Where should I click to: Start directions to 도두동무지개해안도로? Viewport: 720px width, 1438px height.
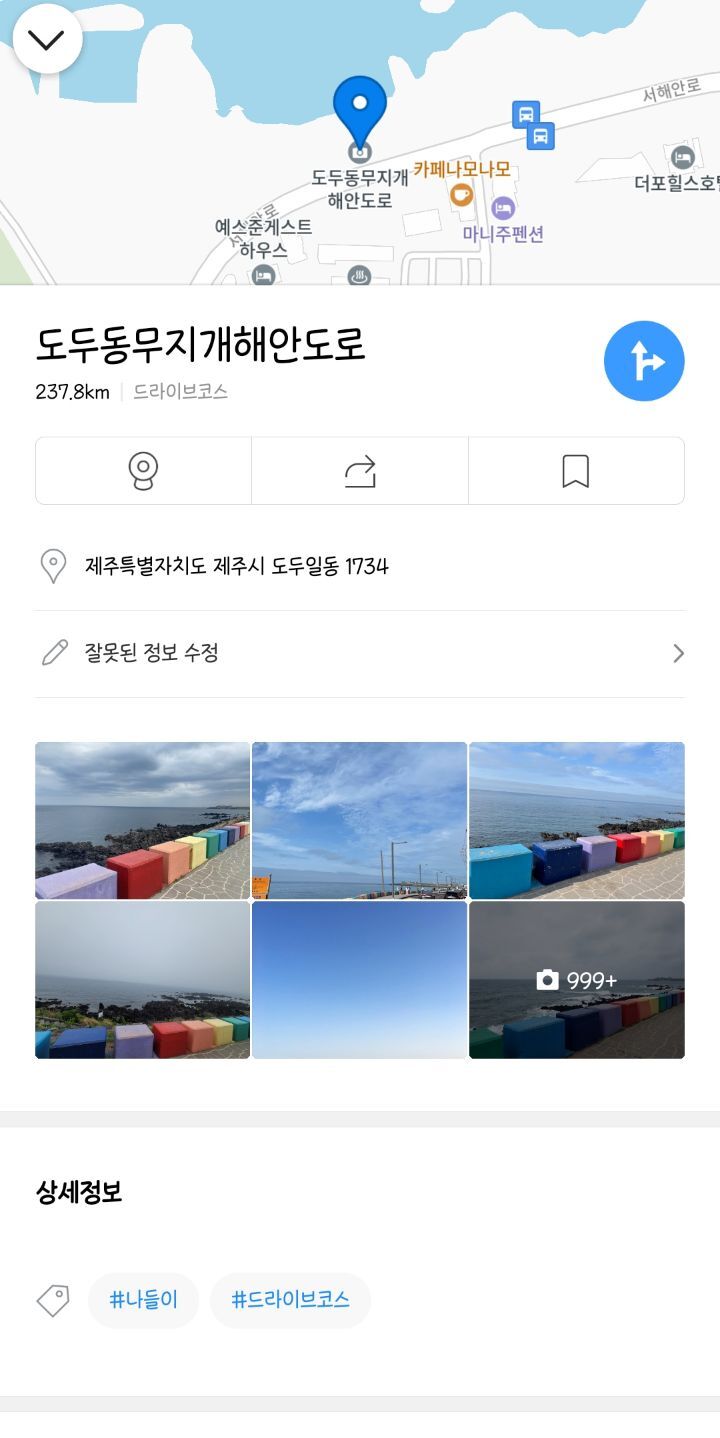(644, 361)
